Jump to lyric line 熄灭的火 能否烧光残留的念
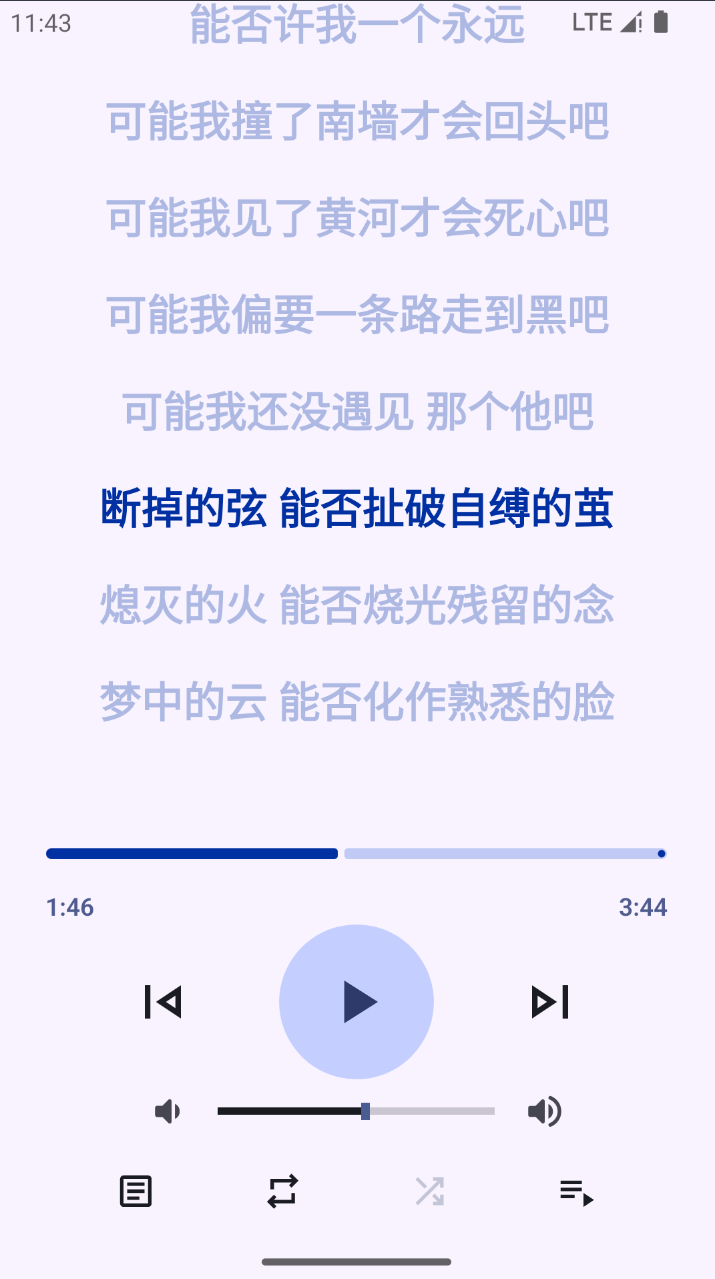The height and width of the screenshot is (1279, 715). coord(357,606)
